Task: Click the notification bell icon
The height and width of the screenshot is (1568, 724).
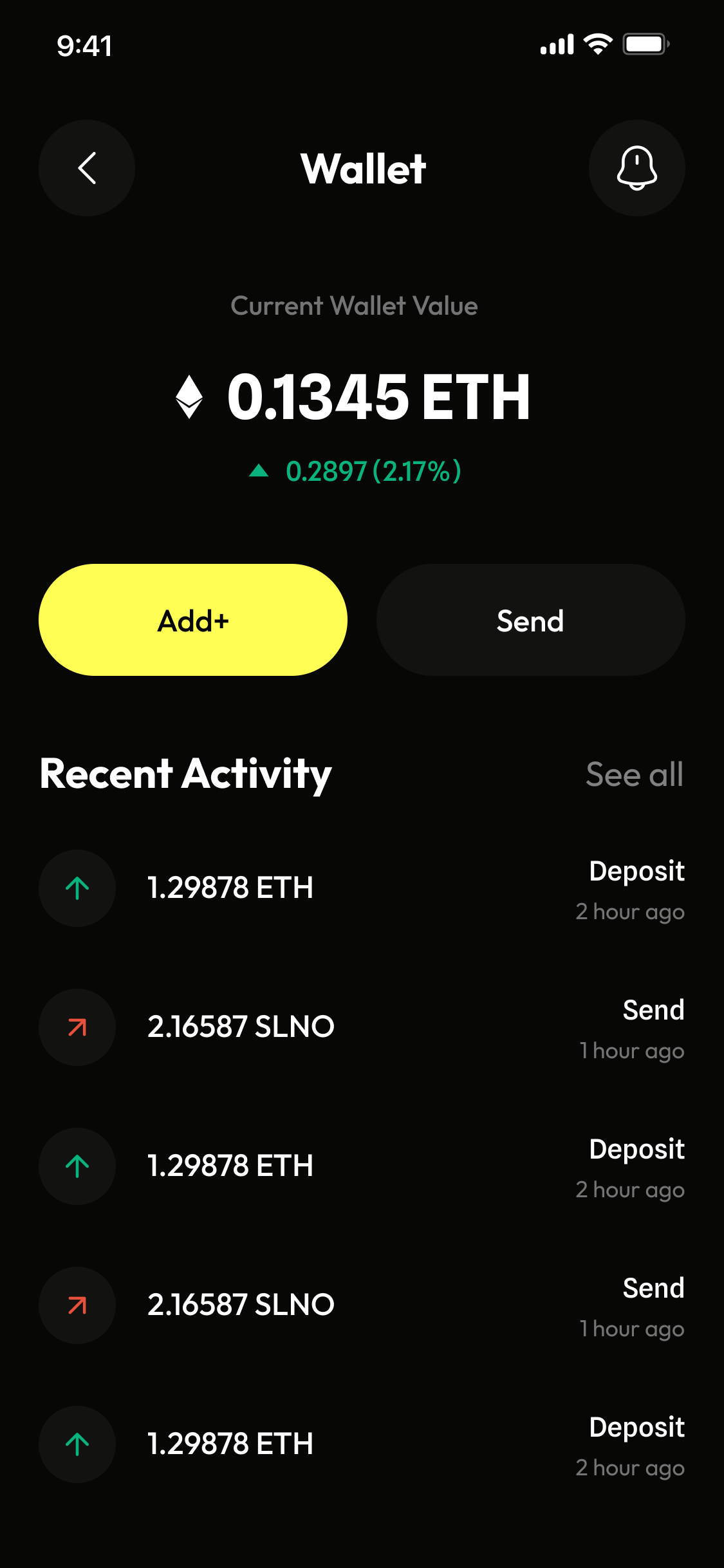Action: 636,167
